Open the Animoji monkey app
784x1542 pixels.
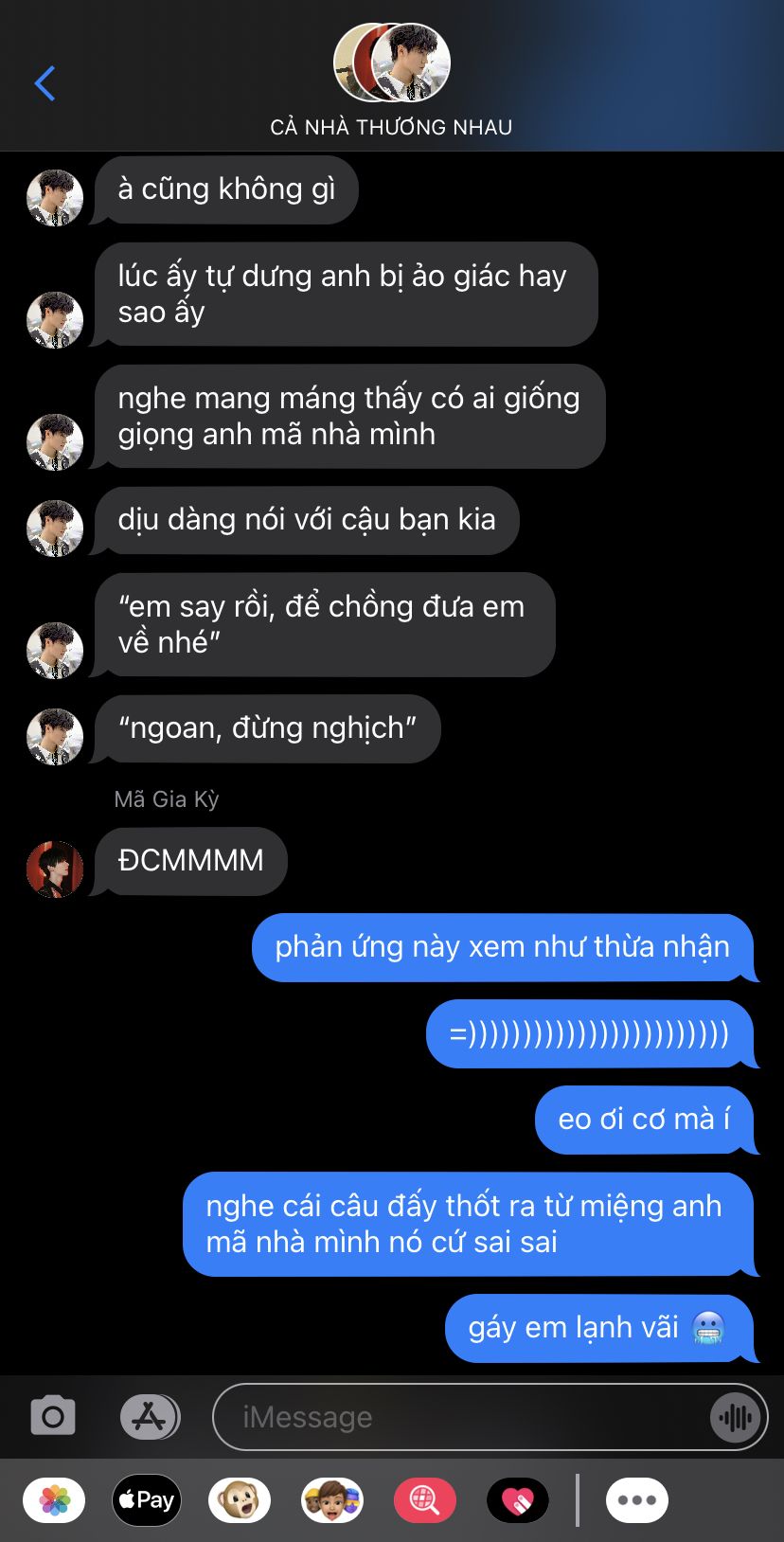(239, 1500)
